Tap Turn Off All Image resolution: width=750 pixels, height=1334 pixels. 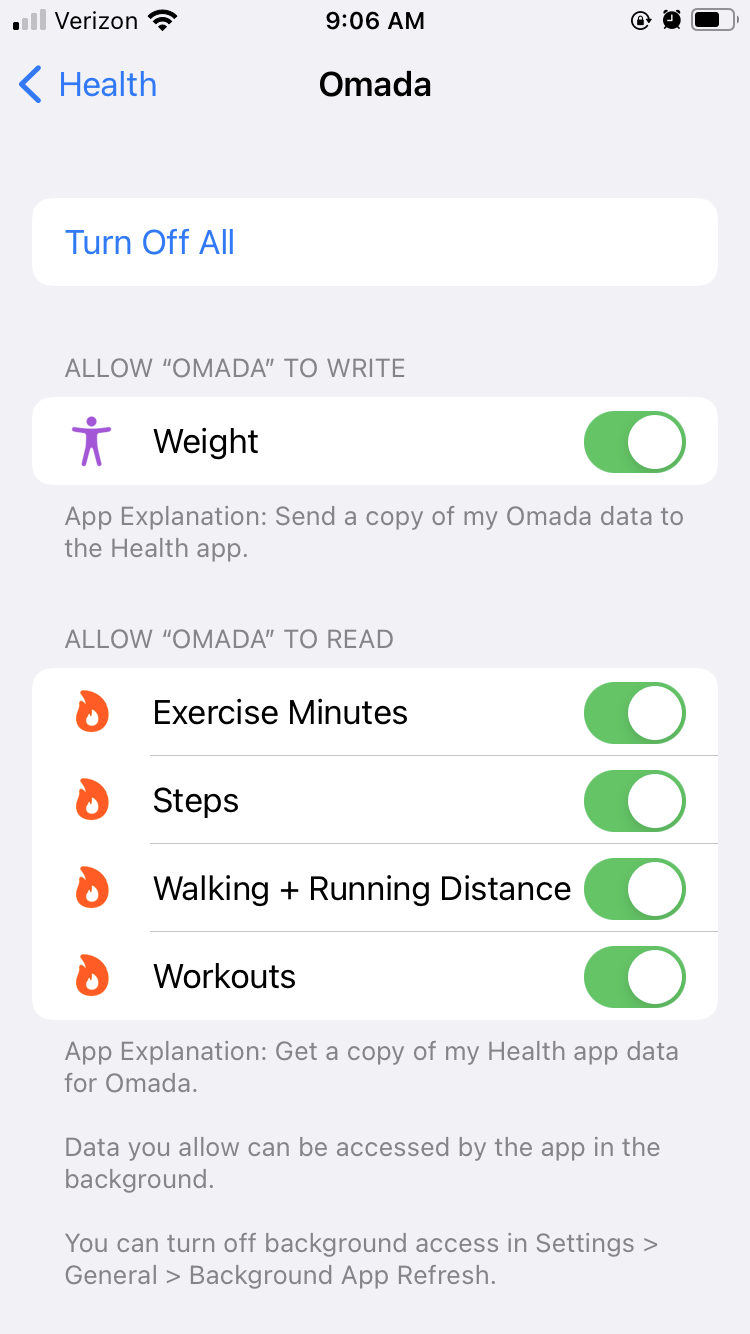pyautogui.click(x=375, y=242)
